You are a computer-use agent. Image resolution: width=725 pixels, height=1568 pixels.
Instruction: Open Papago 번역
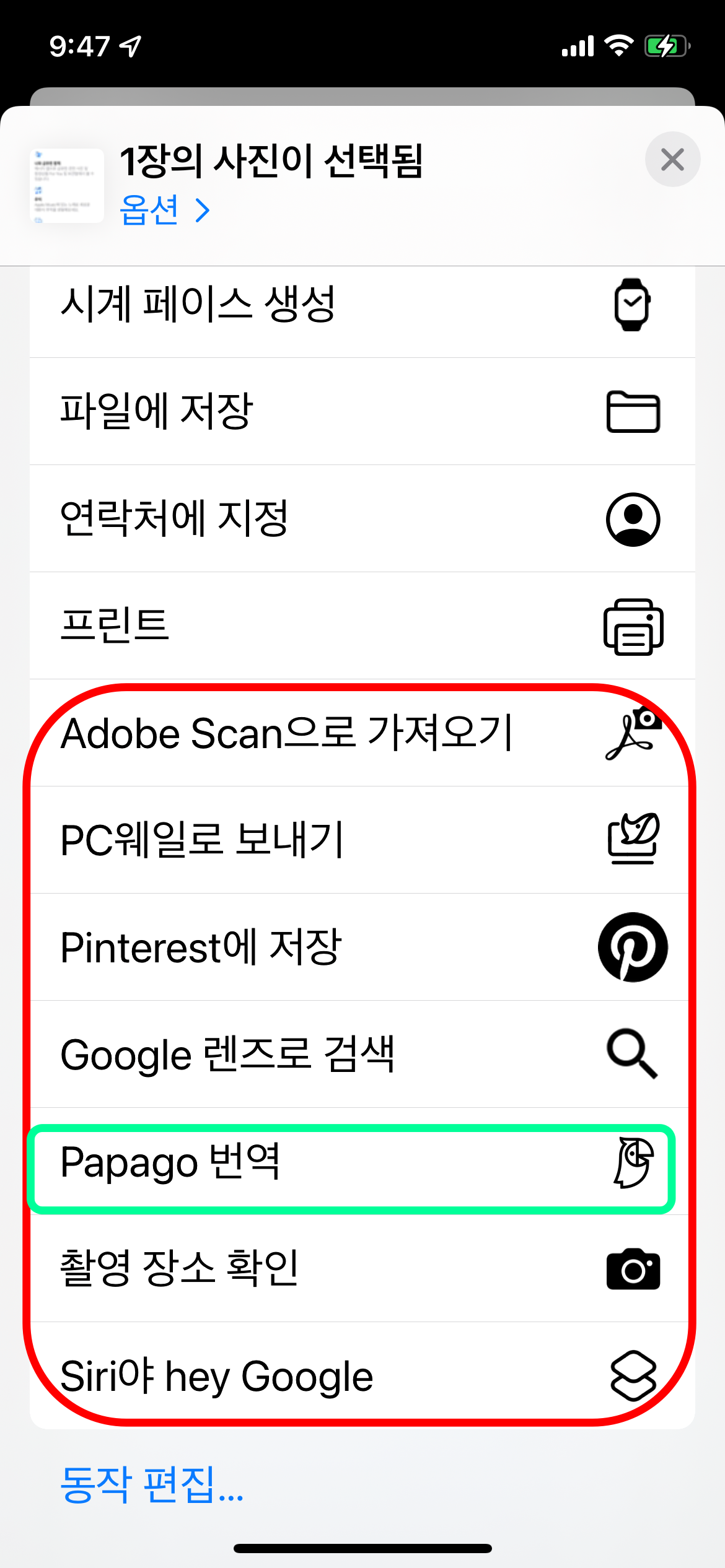point(362,1161)
